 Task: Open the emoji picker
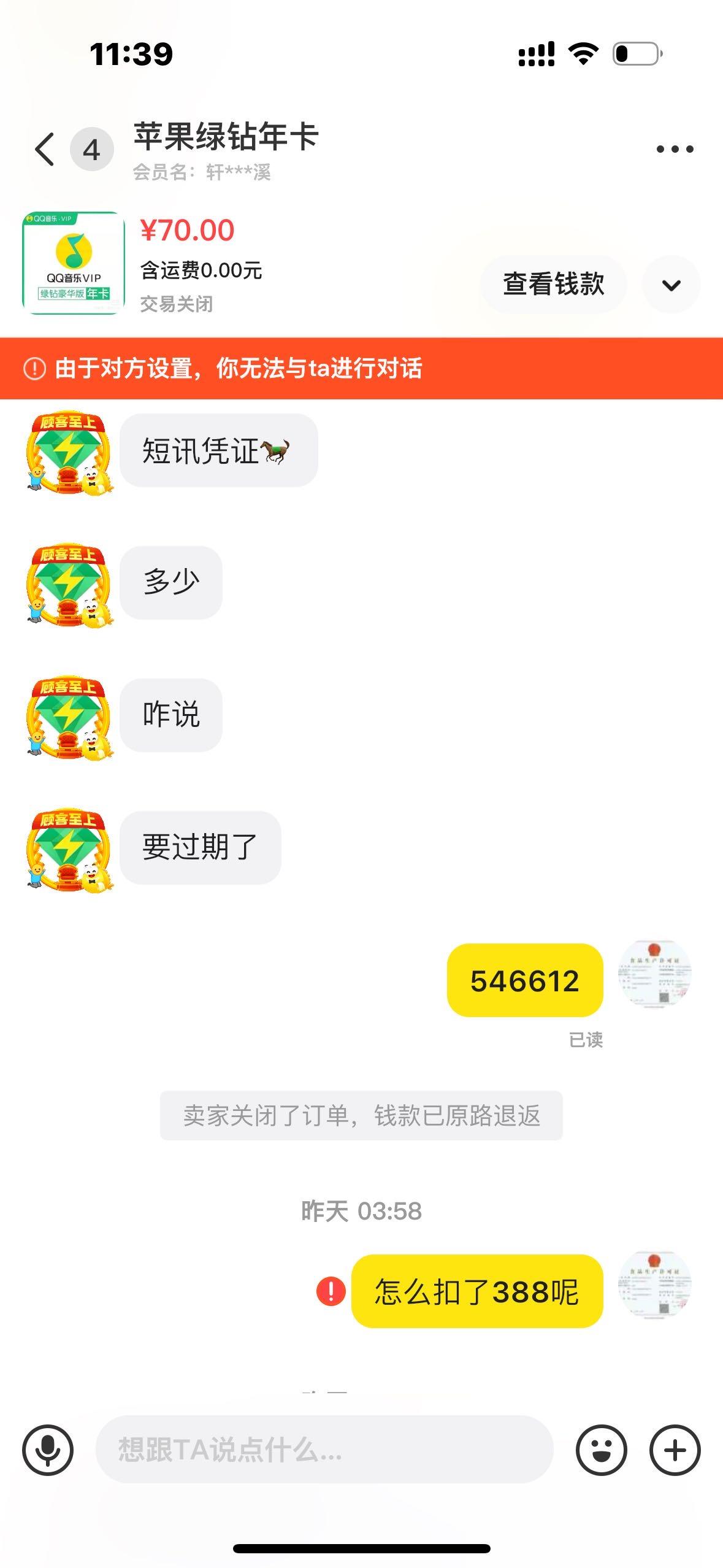pyautogui.click(x=602, y=1450)
